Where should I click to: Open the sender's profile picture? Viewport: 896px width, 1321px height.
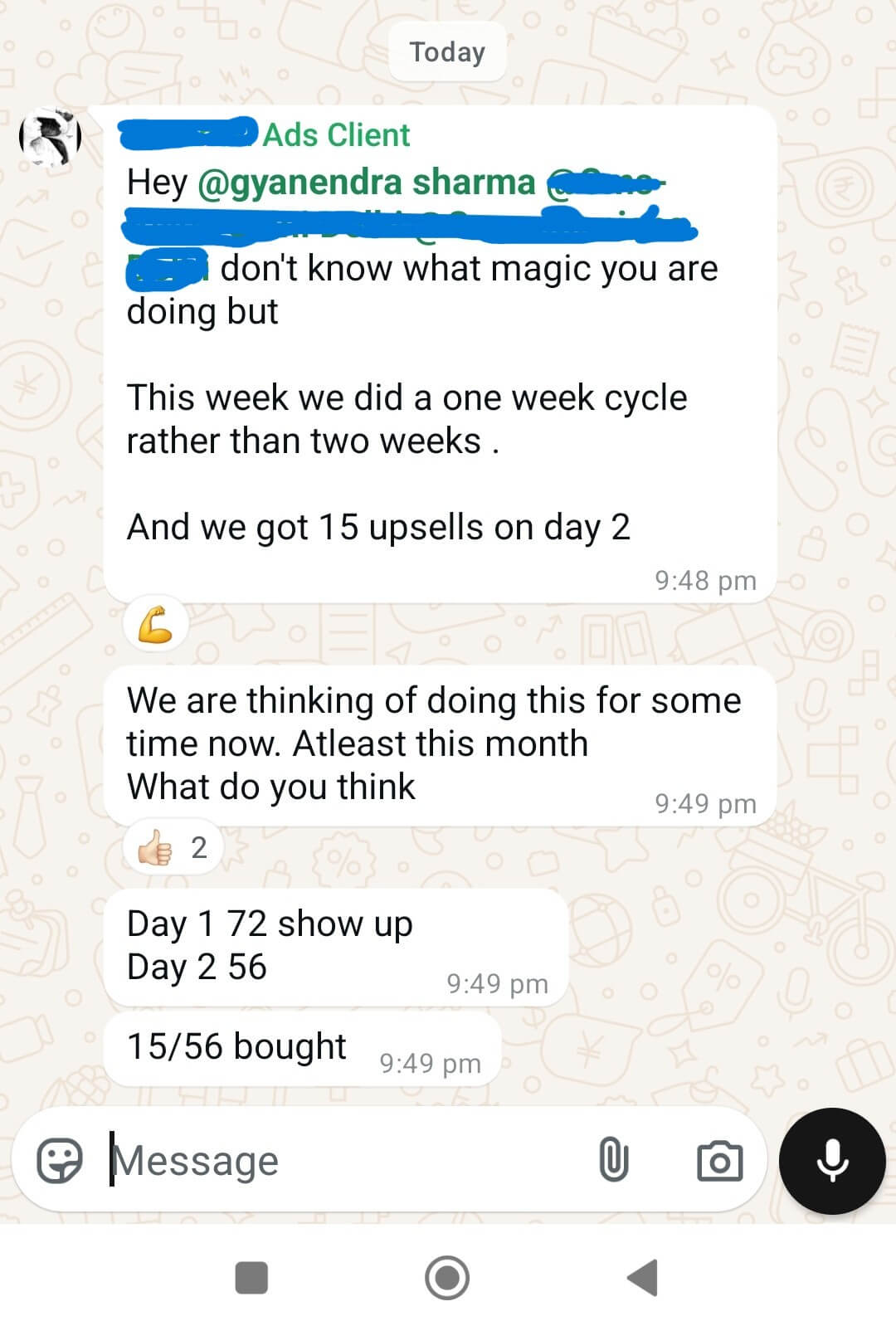51,137
